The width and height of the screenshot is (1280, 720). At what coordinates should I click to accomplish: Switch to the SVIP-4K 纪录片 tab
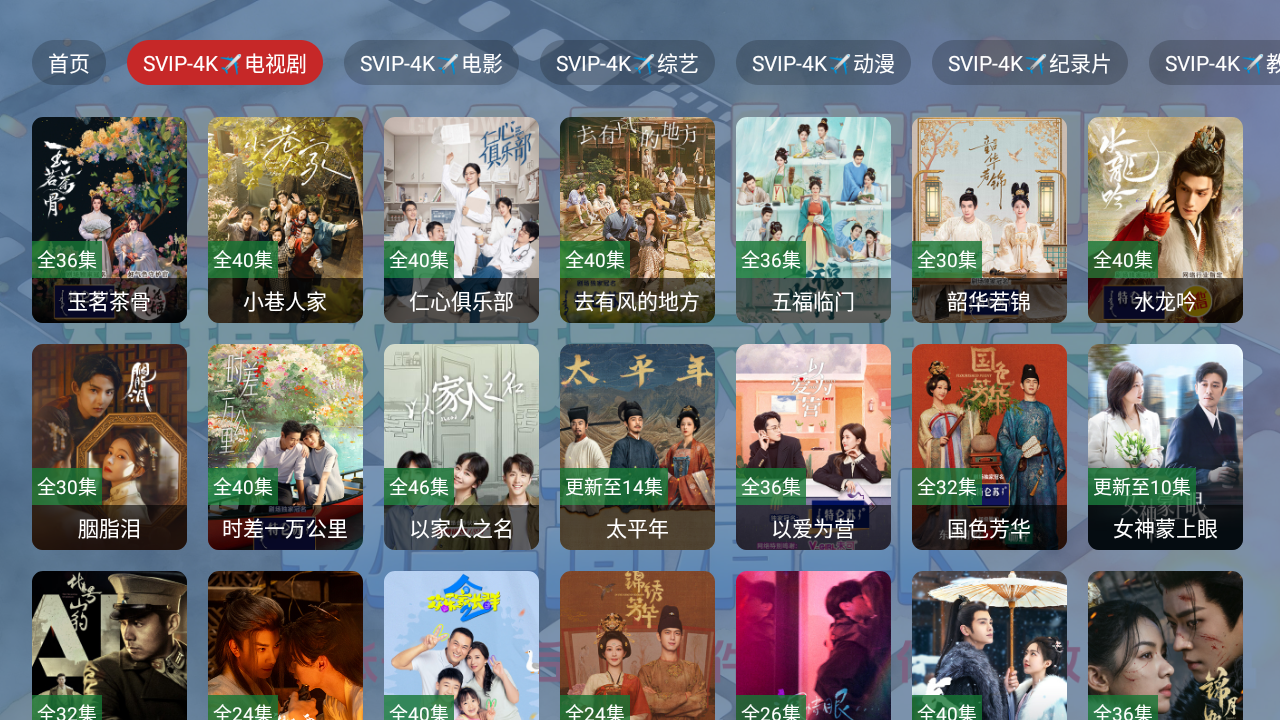[1029, 63]
